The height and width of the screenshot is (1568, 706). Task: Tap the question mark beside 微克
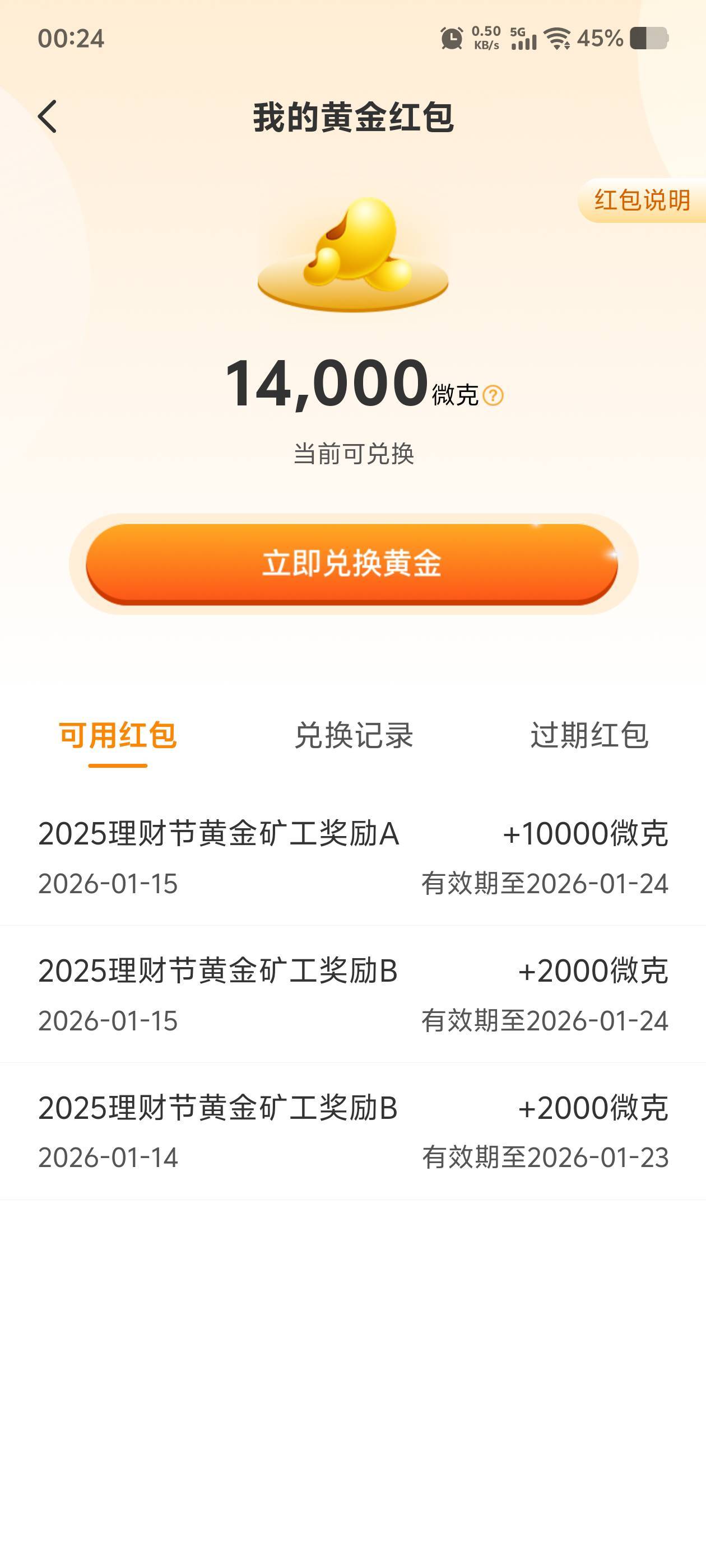pos(493,396)
